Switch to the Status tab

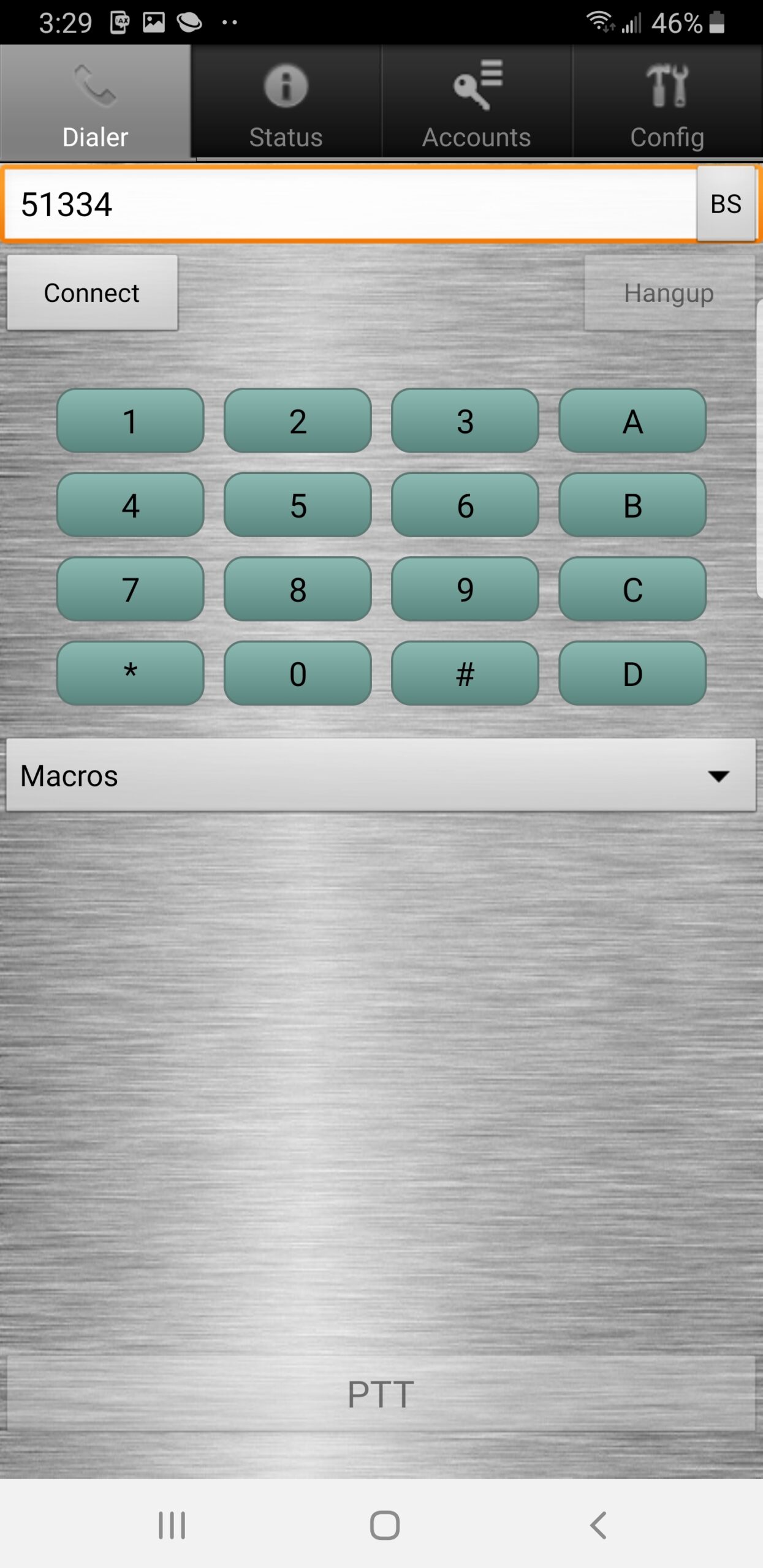point(286,103)
